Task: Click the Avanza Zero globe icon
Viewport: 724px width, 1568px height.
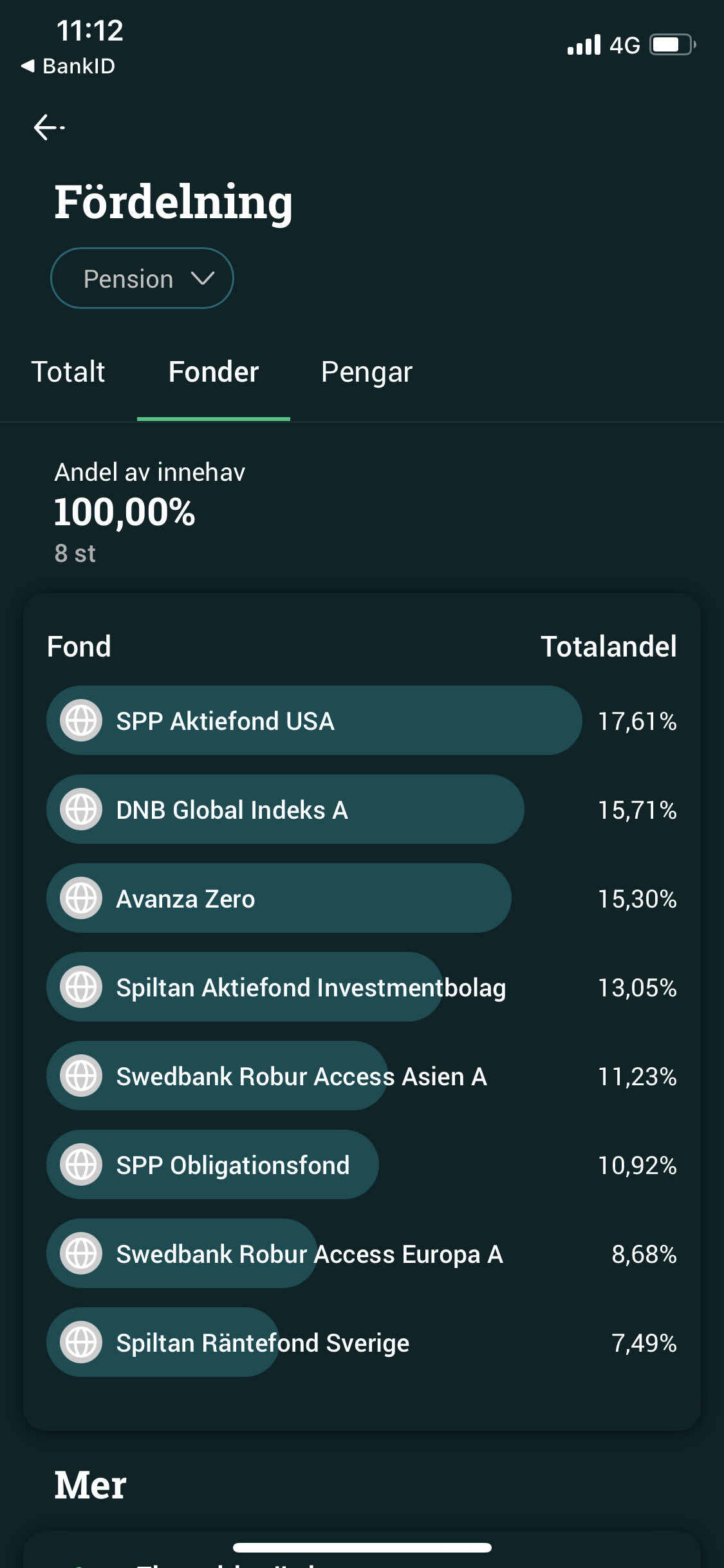Action: click(80, 898)
